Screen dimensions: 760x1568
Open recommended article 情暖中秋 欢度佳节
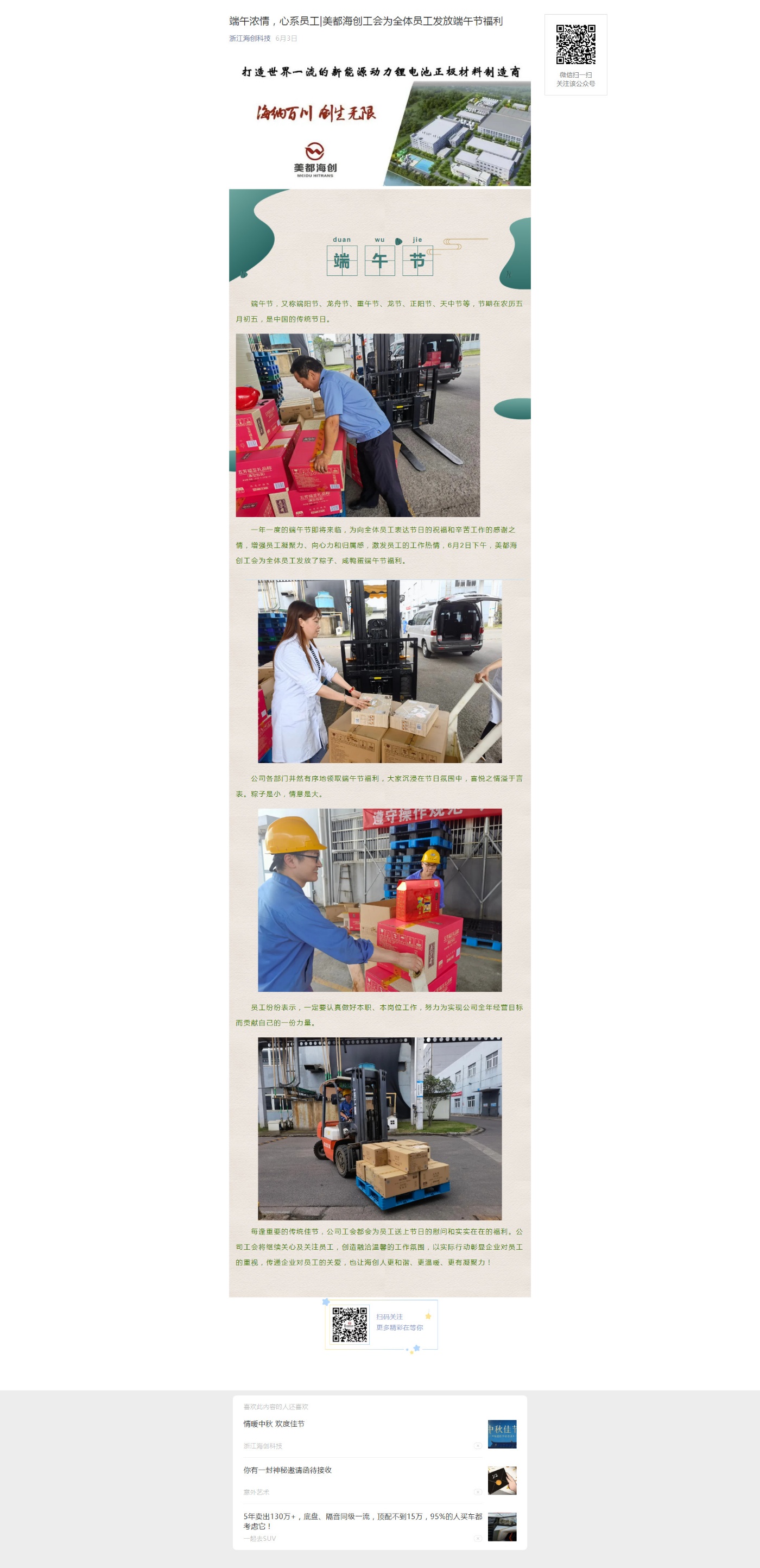[274, 1424]
